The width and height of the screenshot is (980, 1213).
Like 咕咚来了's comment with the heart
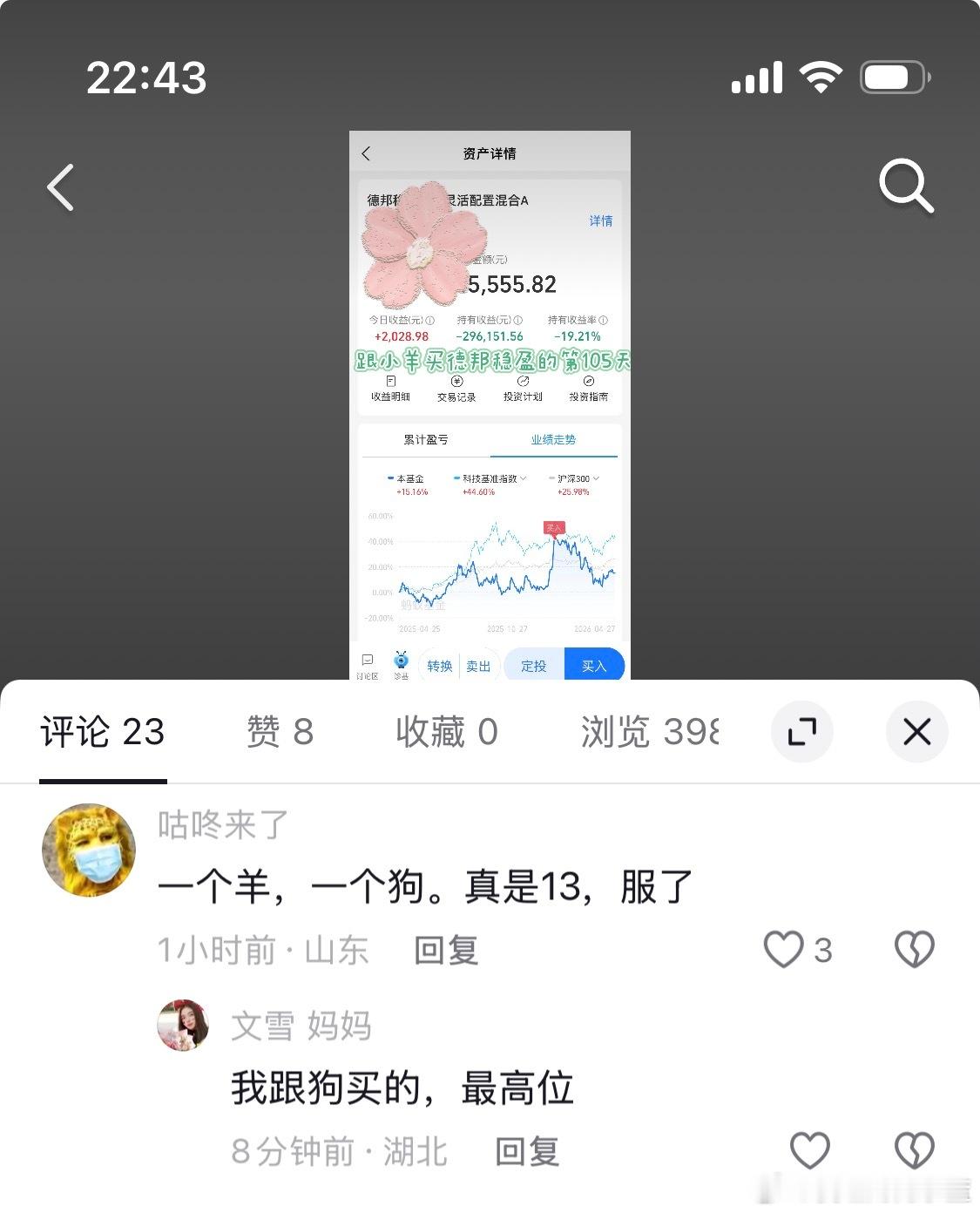(785, 950)
